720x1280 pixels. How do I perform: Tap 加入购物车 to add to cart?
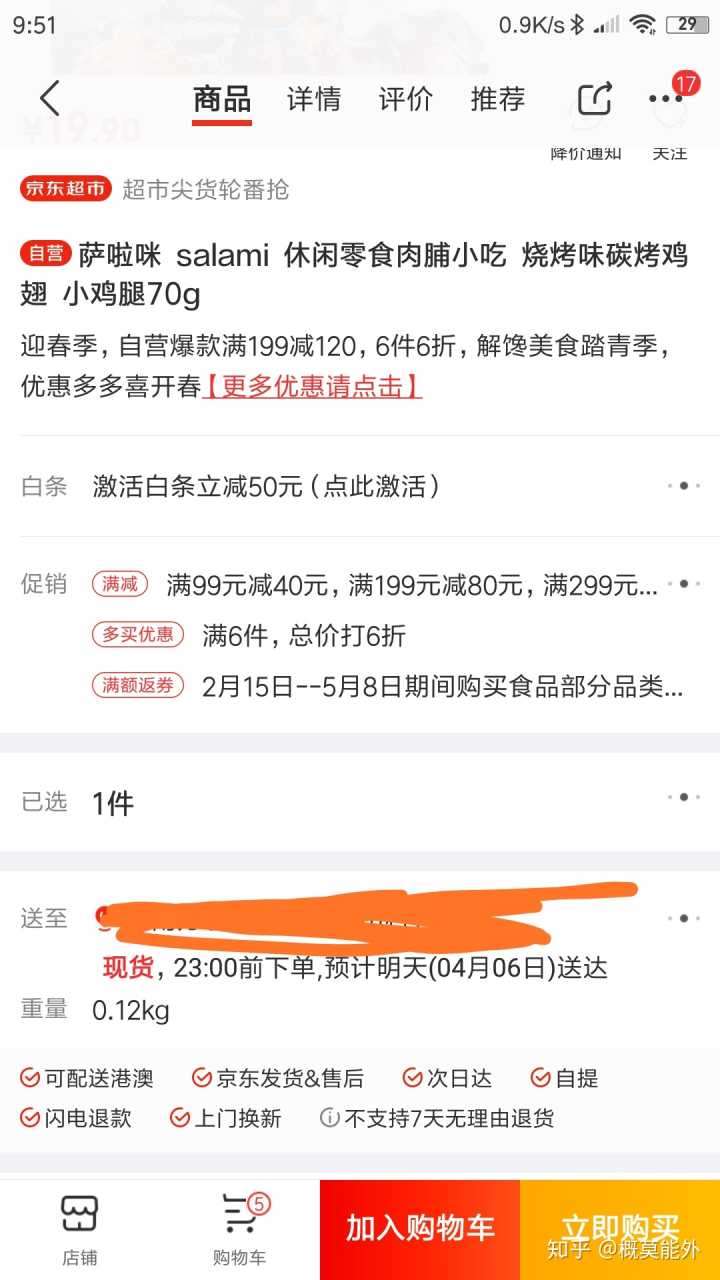point(420,1229)
